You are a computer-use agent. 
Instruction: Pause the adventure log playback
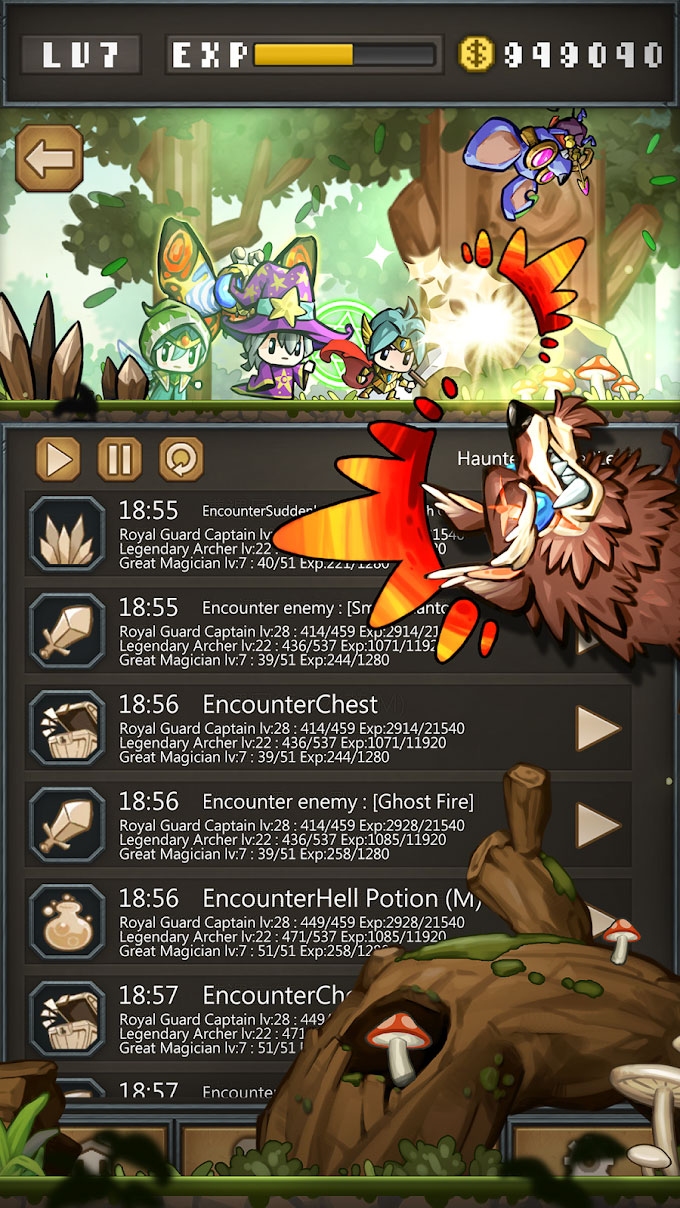120,460
